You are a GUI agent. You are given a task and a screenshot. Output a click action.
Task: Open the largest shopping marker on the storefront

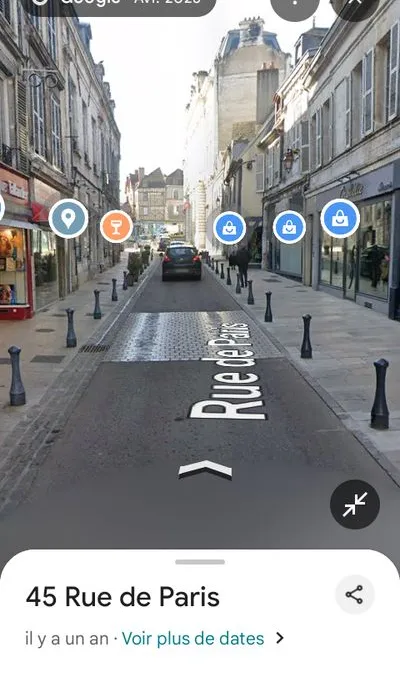click(x=340, y=218)
